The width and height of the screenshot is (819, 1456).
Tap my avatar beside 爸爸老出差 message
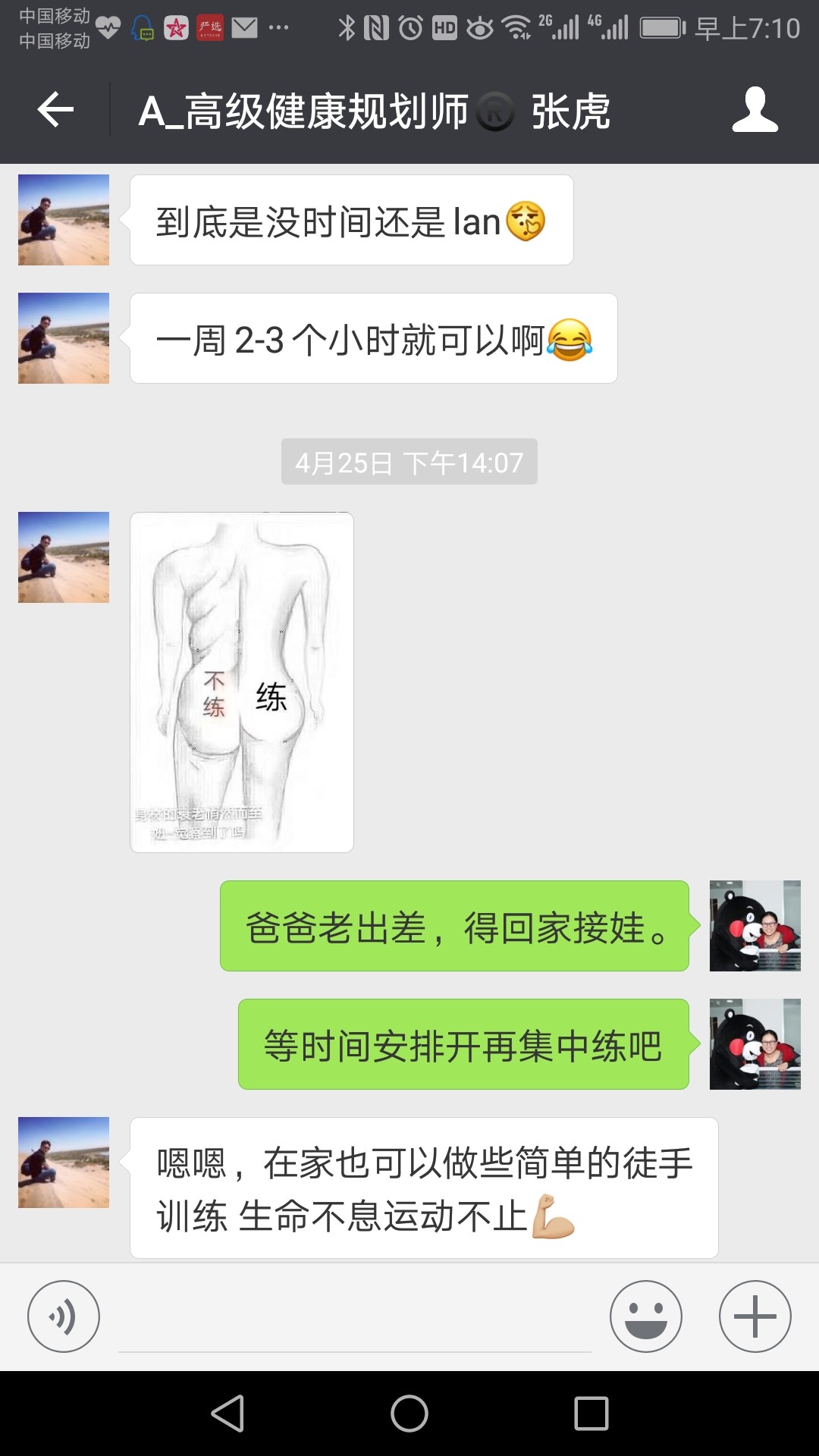(755, 926)
